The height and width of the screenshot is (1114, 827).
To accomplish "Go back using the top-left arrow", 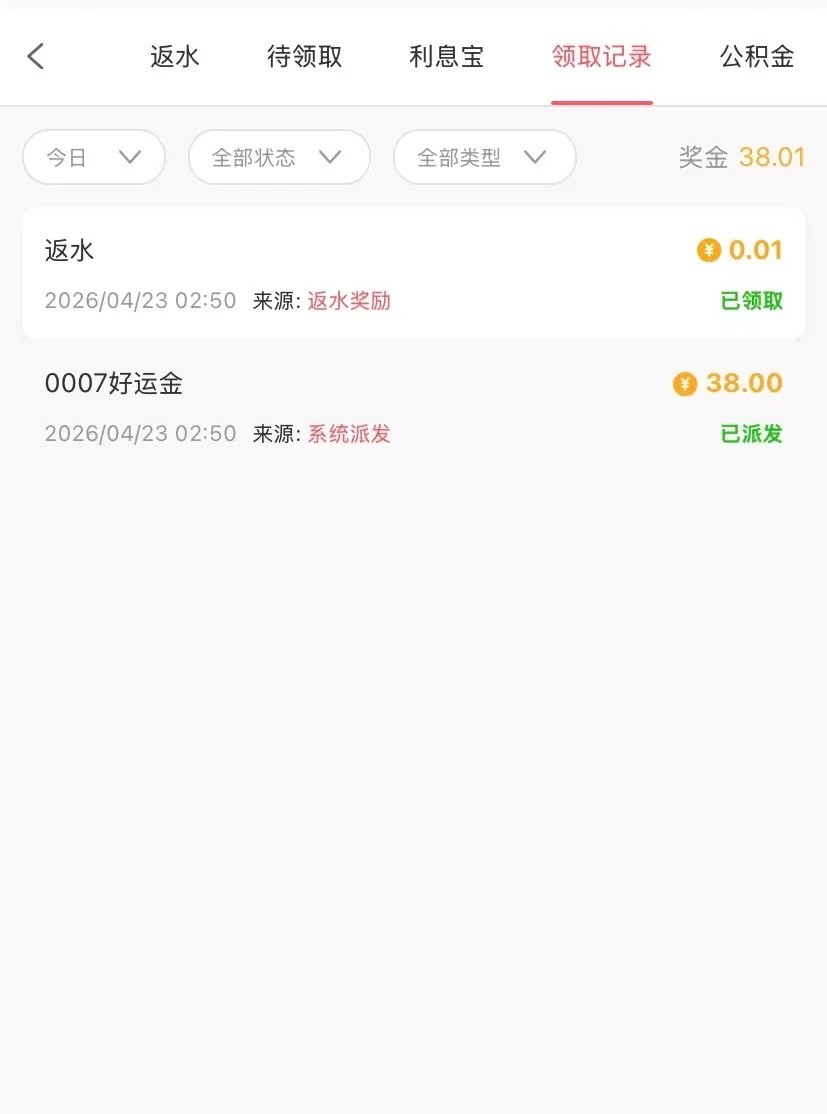I will click(36, 56).
